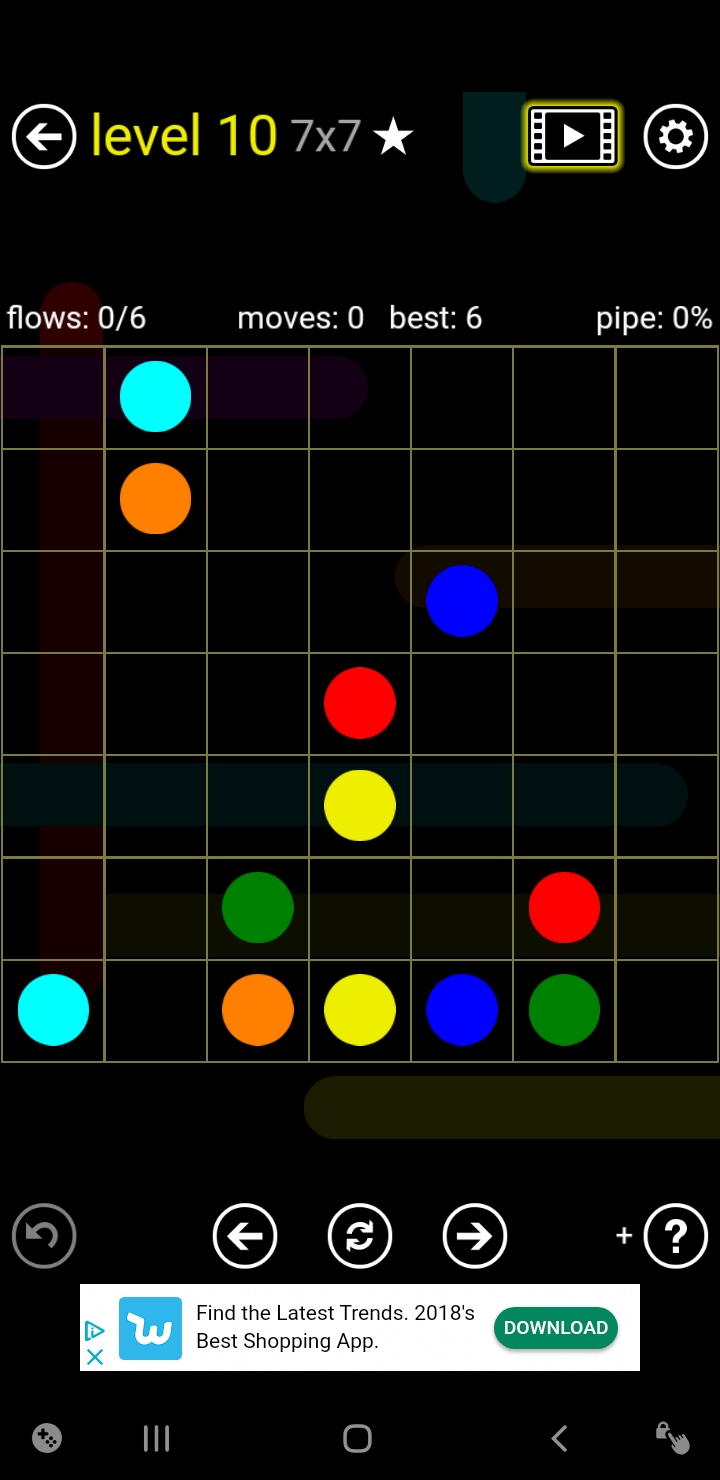
Task: Select the yellow dot in the fifth row
Action: 360,805
